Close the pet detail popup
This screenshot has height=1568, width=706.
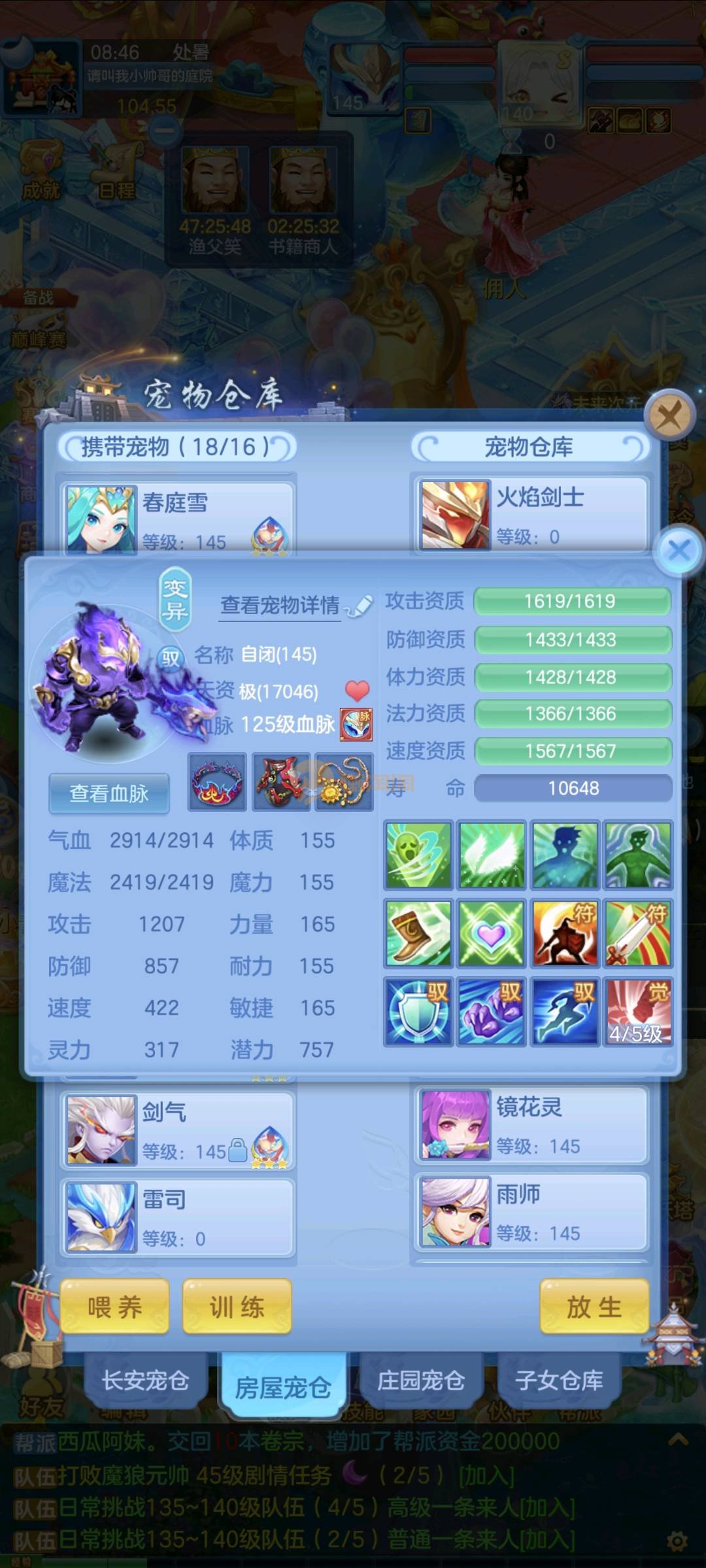[679, 550]
